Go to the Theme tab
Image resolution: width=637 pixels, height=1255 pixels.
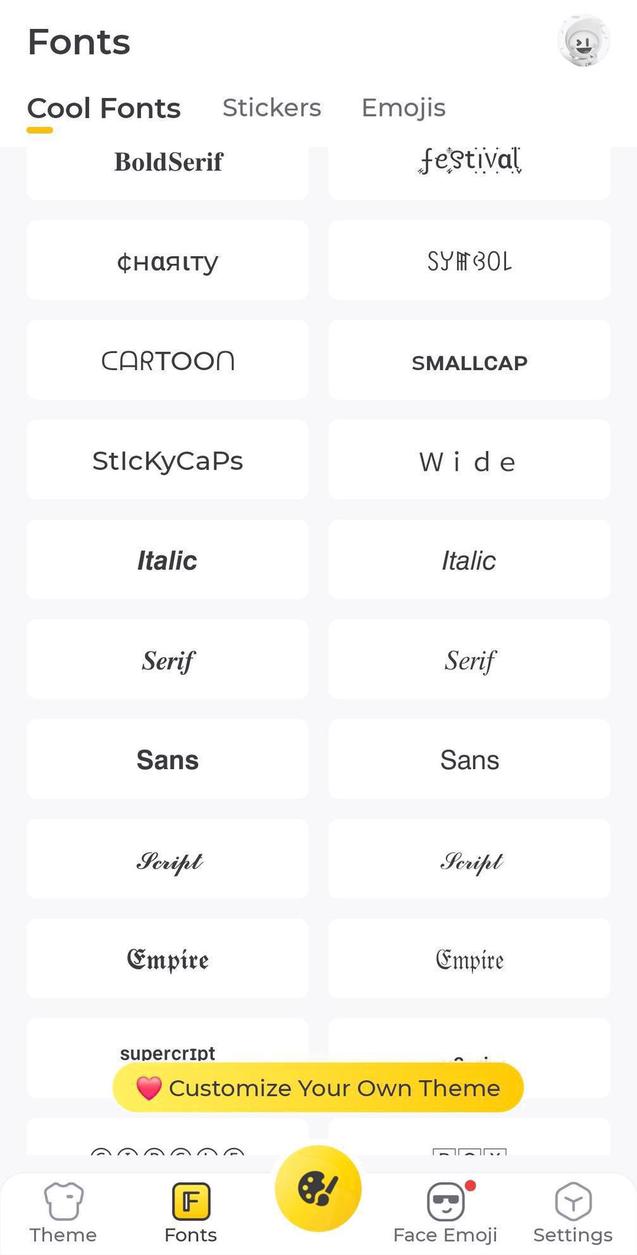tap(63, 1212)
